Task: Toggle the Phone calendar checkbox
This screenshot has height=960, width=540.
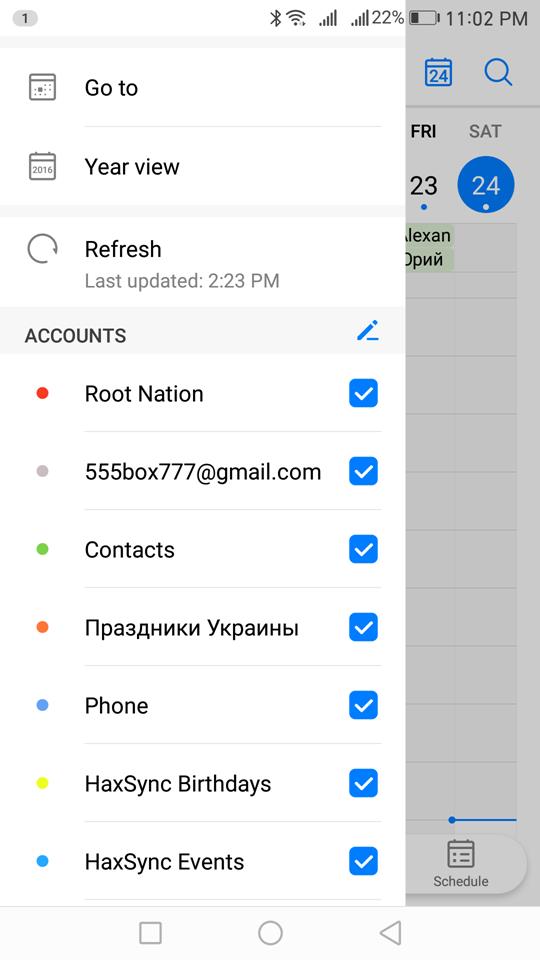Action: [363, 705]
